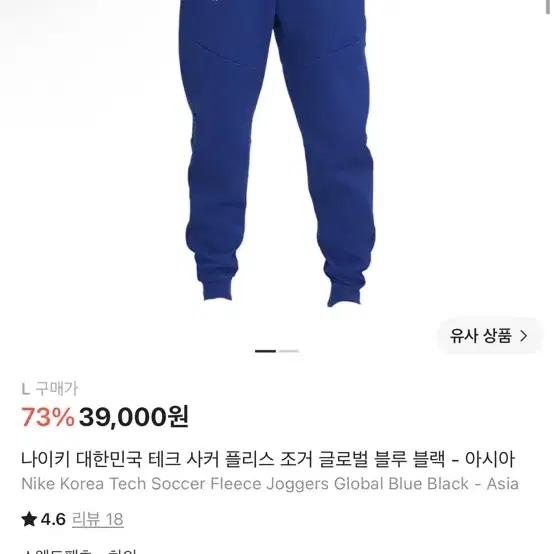Open the 리뷰 18 reviews link
554x554 pixels.
point(98,519)
